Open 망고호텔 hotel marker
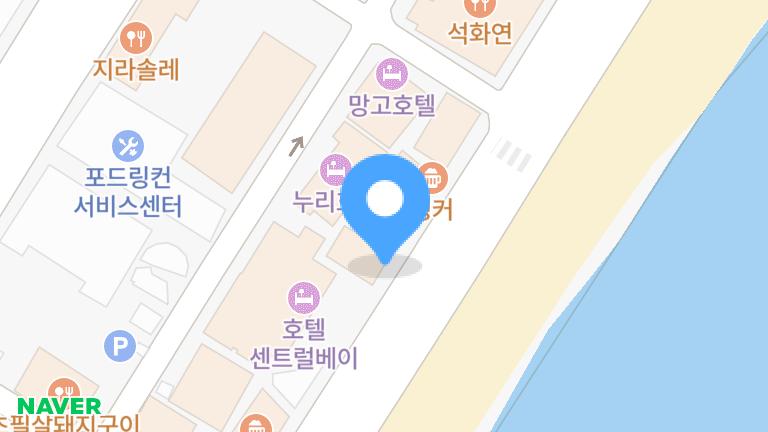The width and height of the screenshot is (768, 432). (x=390, y=74)
